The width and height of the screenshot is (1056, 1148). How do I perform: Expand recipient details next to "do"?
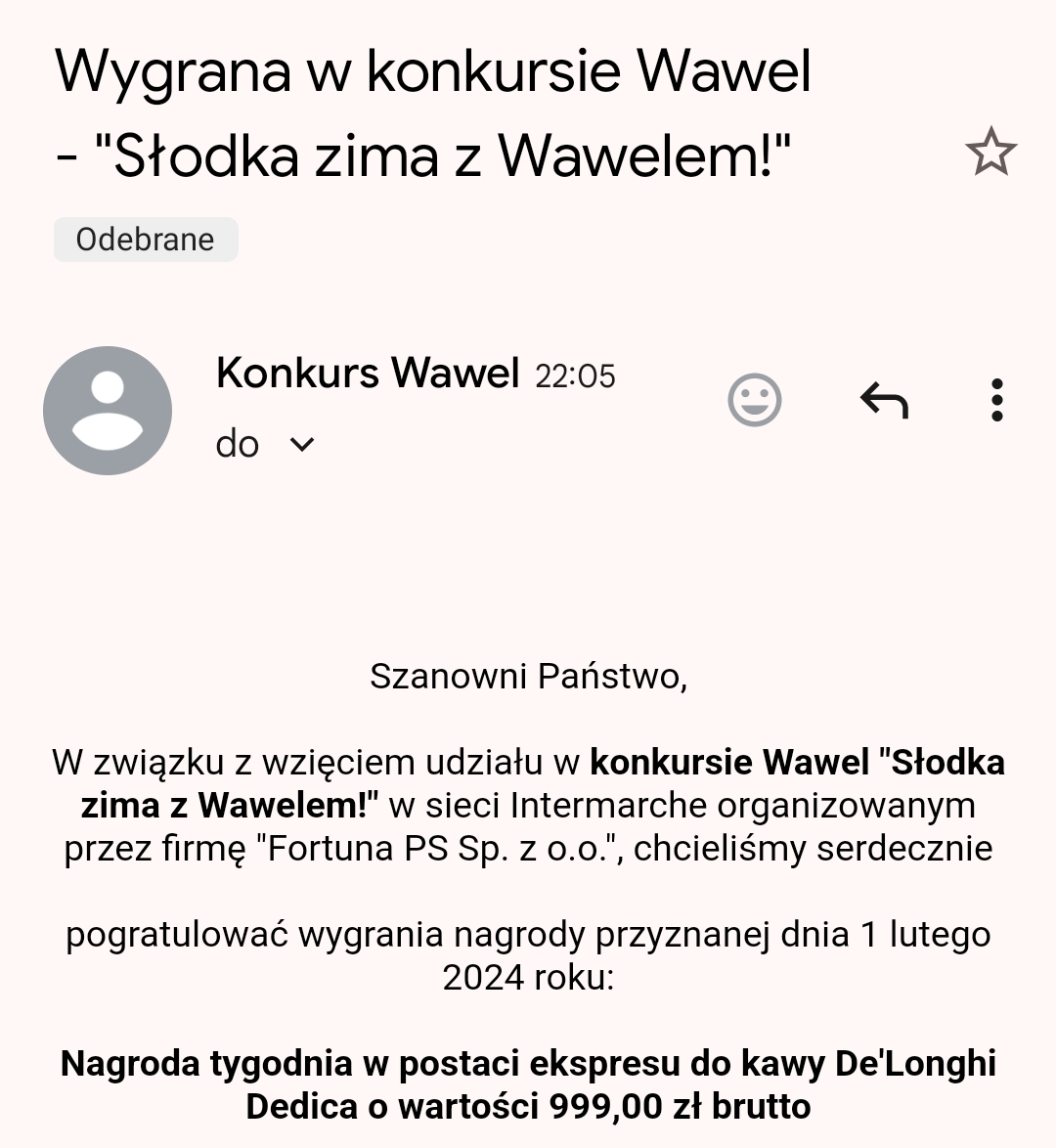tap(302, 445)
